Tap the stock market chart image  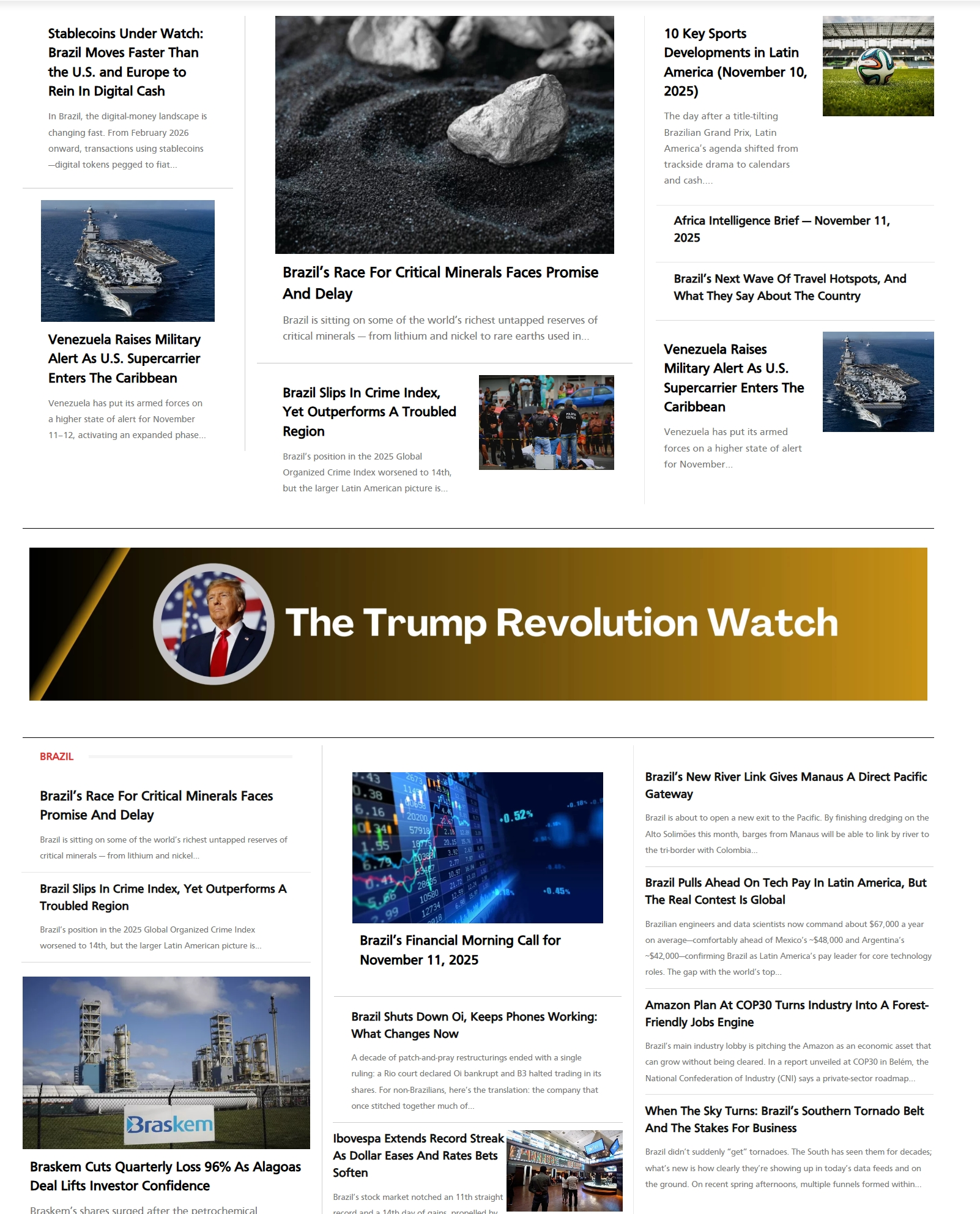click(x=477, y=847)
